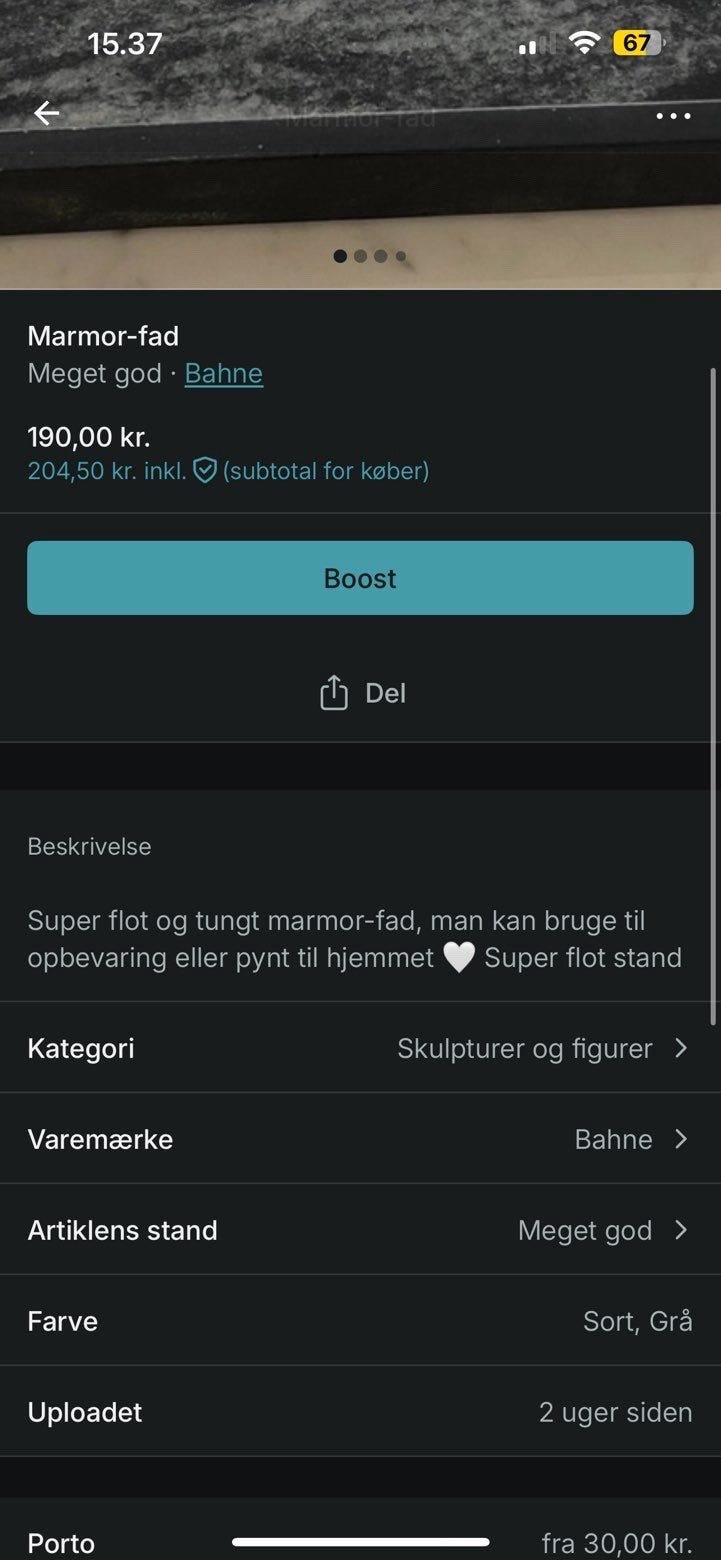Boost this Marmor-fad listing
Image resolution: width=721 pixels, height=1560 pixels.
click(360, 578)
